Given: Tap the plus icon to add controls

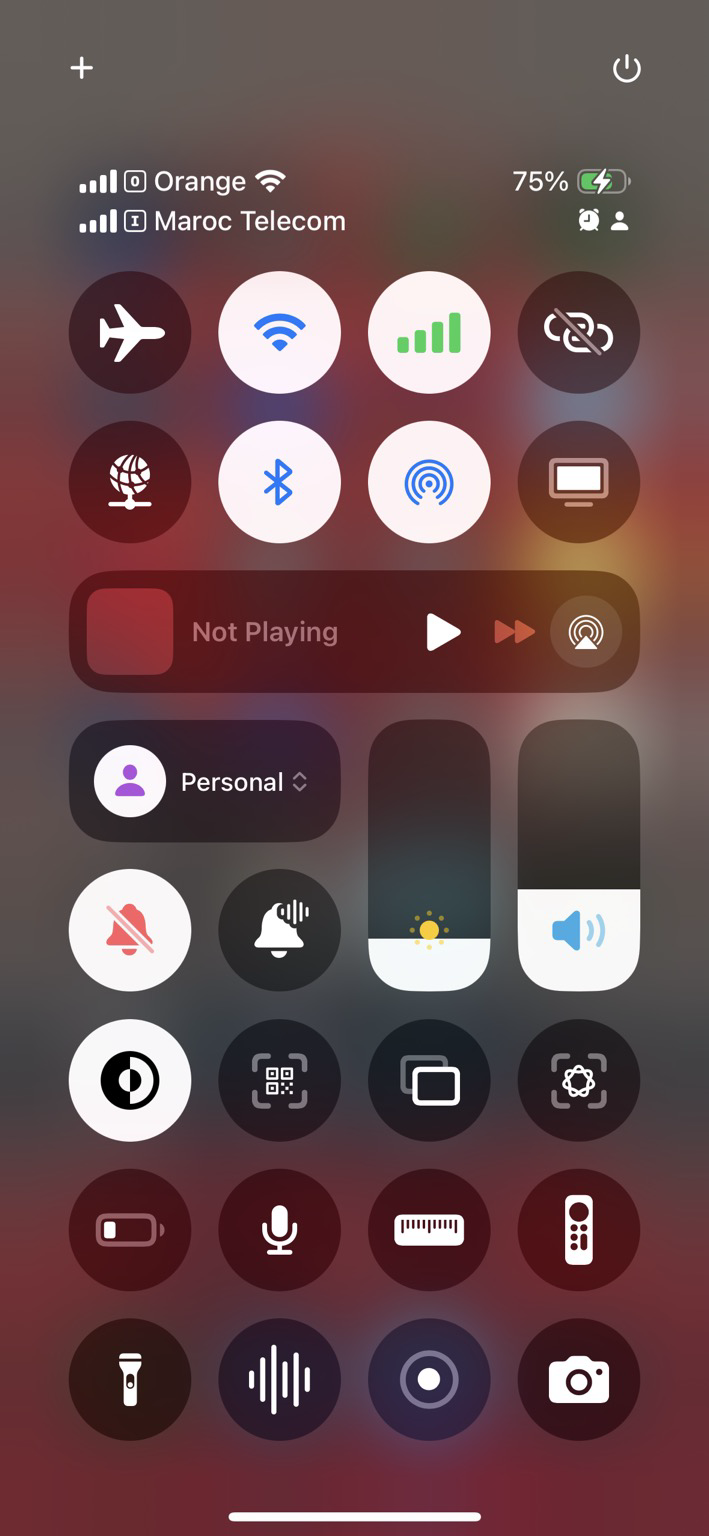Looking at the screenshot, I should pos(81,68).
